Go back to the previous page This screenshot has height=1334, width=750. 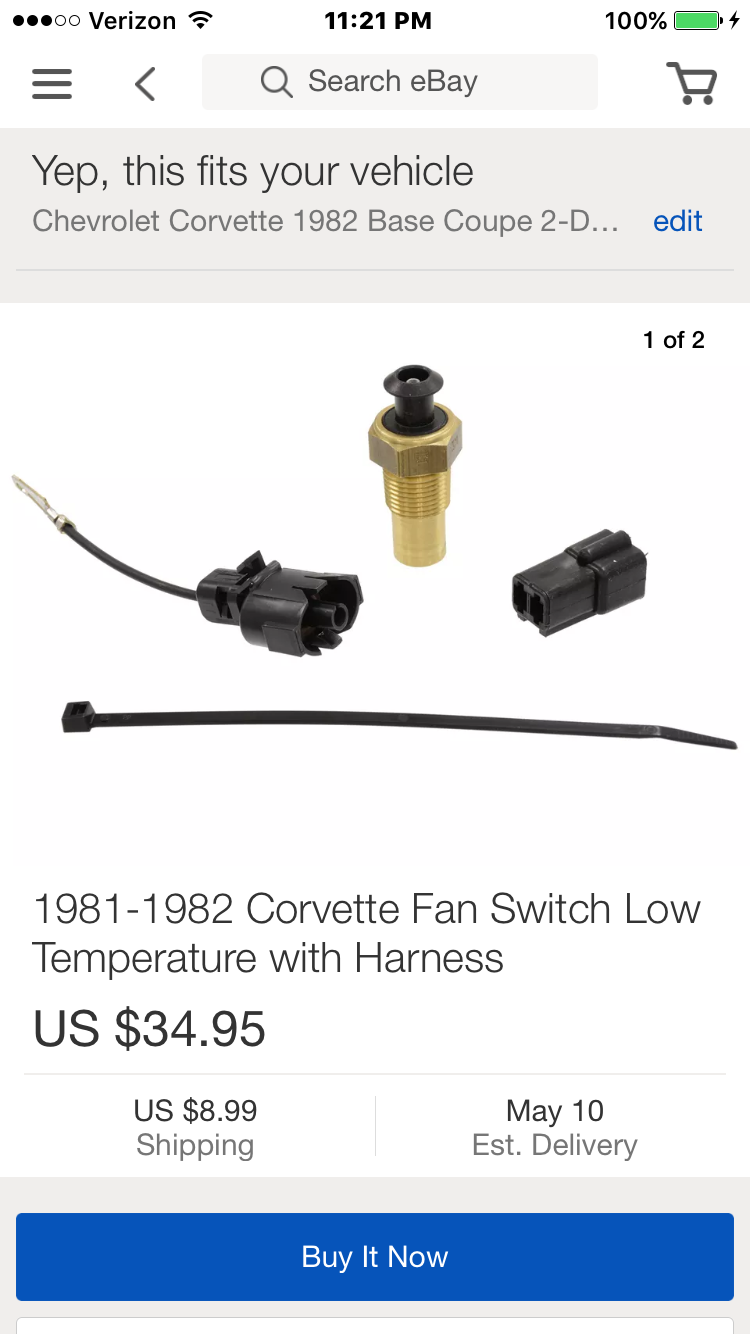point(146,83)
